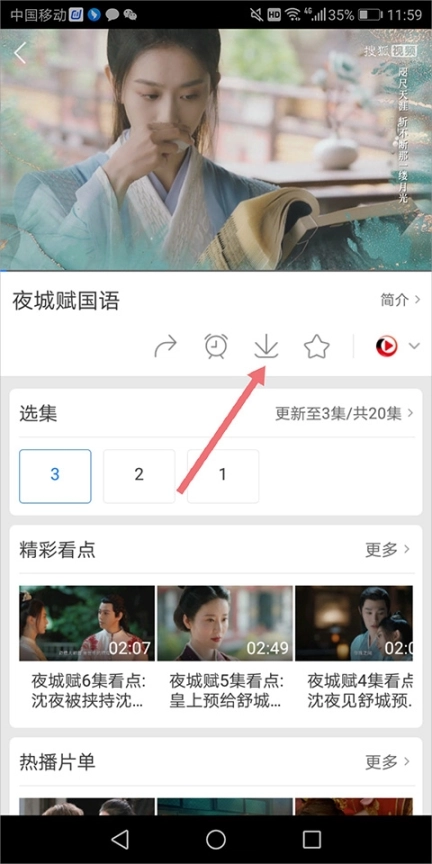The image size is (432, 864).
Task: Tap the video player area
Action: (x=216, y=150)
